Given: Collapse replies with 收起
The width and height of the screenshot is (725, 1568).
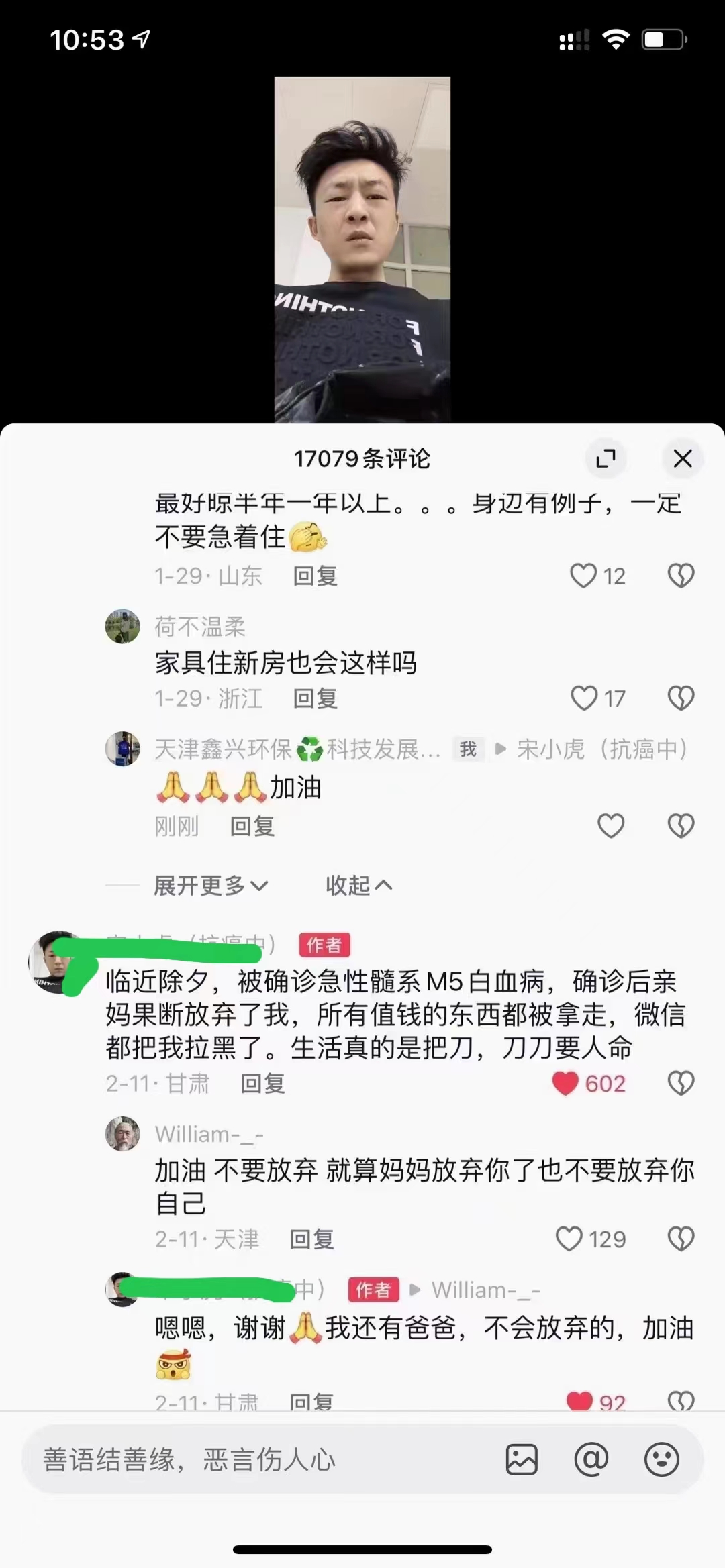Looking at the screenshot, I should (x=359, y=886).
